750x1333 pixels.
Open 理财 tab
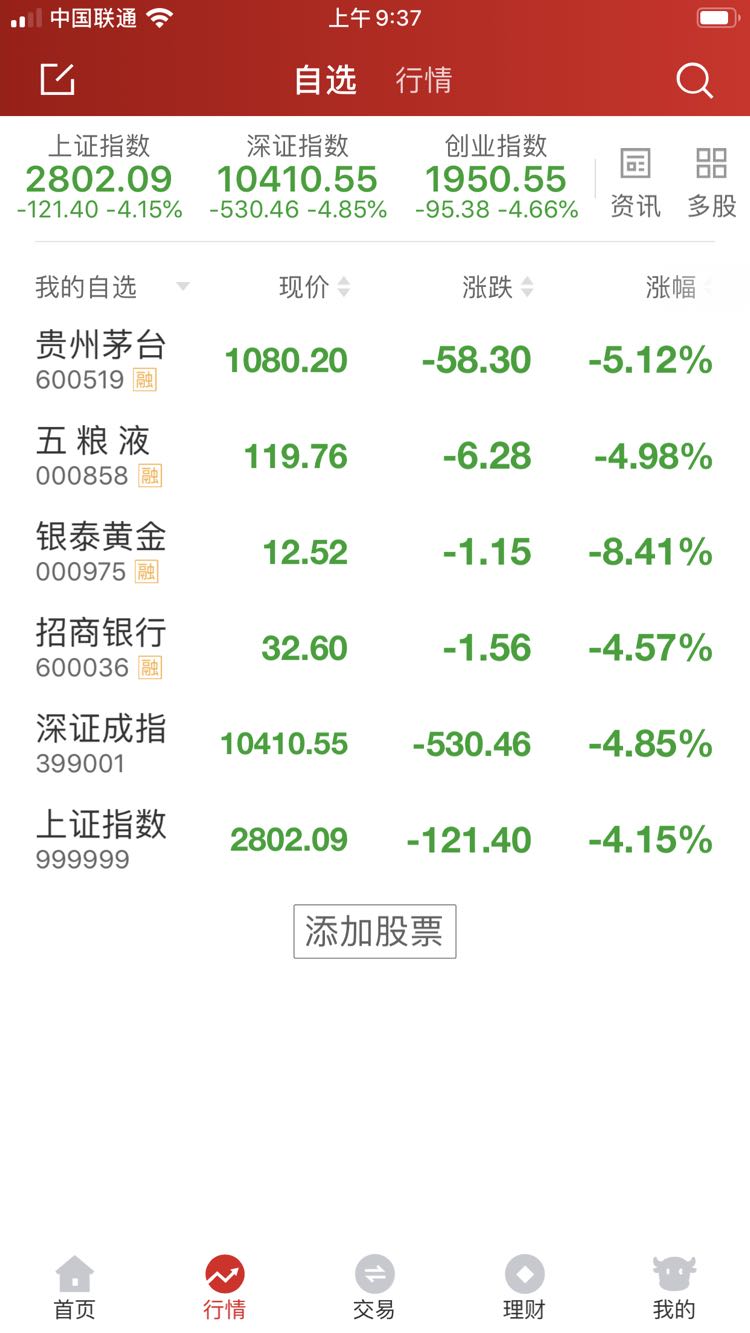tap(524, 1289)
